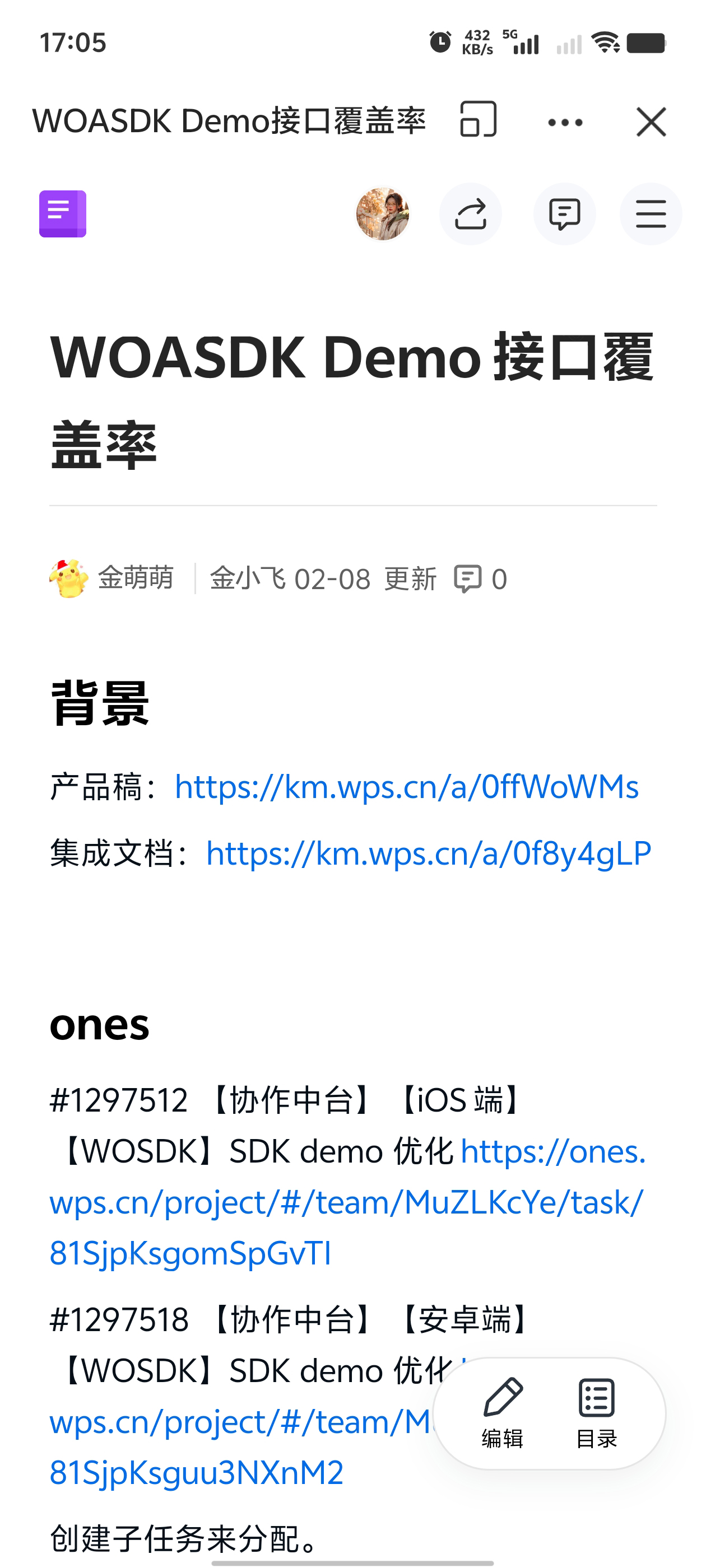
Task: Tap 编辑 to edit the document
Action: (x=503, y=1413)
